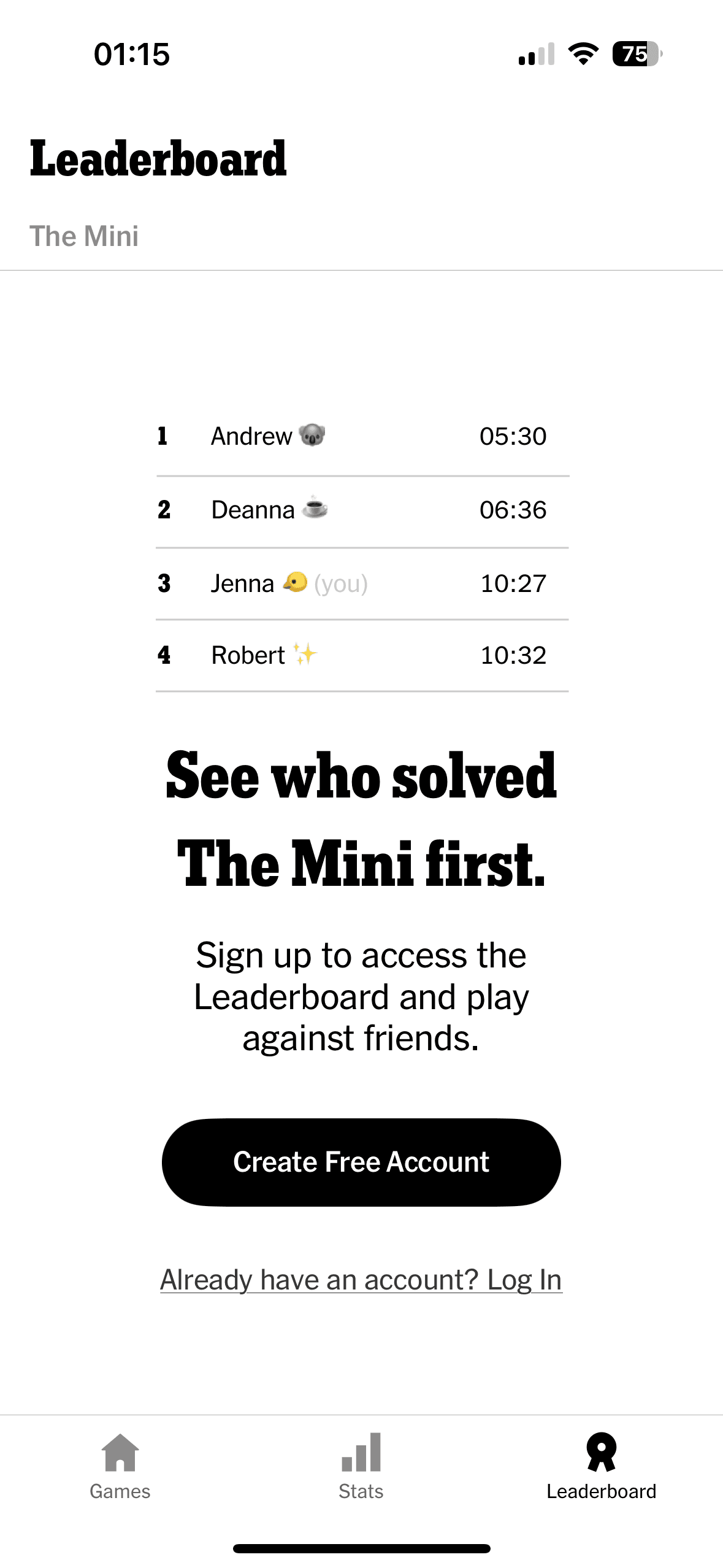Open the Stats tab
This screenshot has height=1568, width=723.
(361, 1467)
